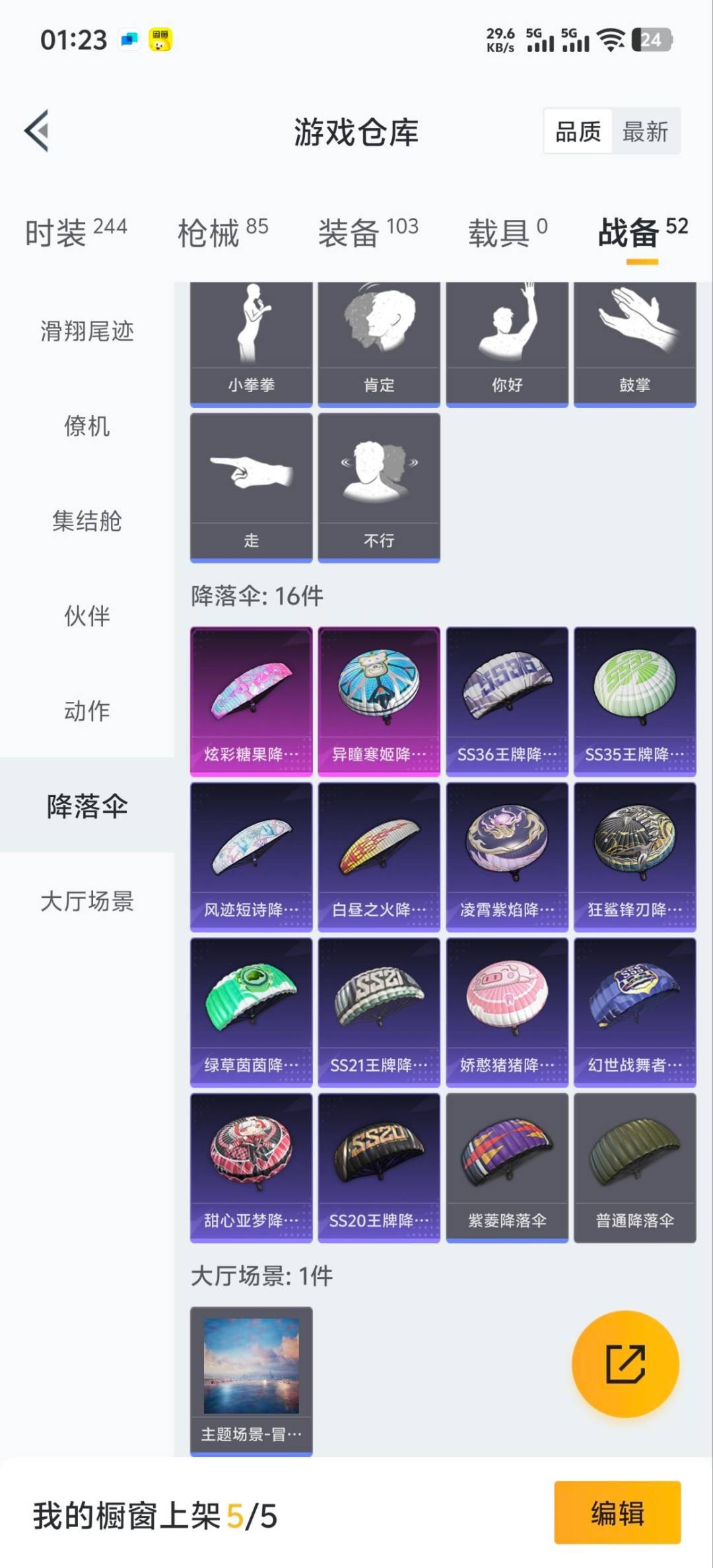Screen dimensions: 713x1568
Task: Open the 伙伴 category list
Action: 86,617
